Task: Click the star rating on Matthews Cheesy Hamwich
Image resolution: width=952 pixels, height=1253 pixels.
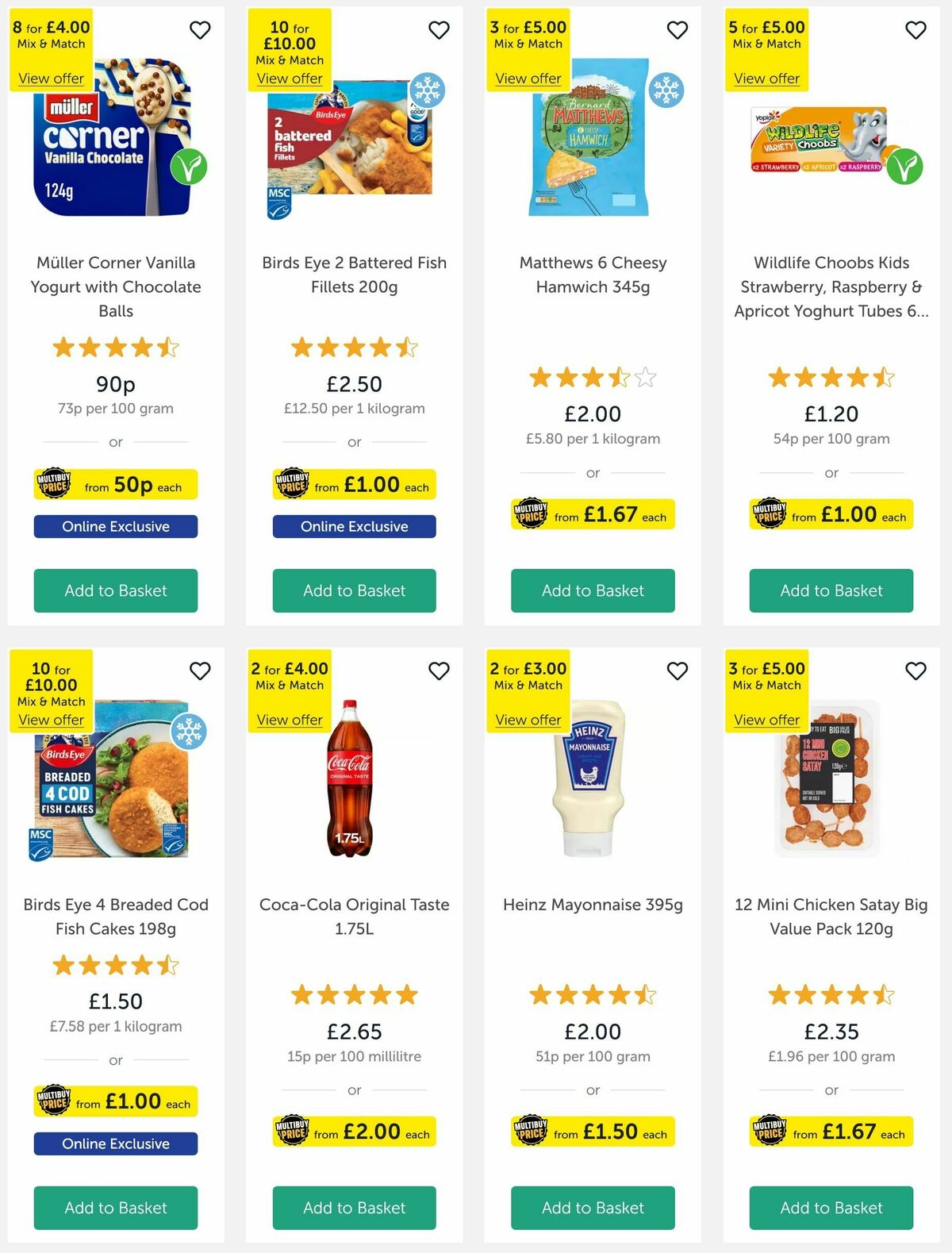Action: click(x=592, y=379)
